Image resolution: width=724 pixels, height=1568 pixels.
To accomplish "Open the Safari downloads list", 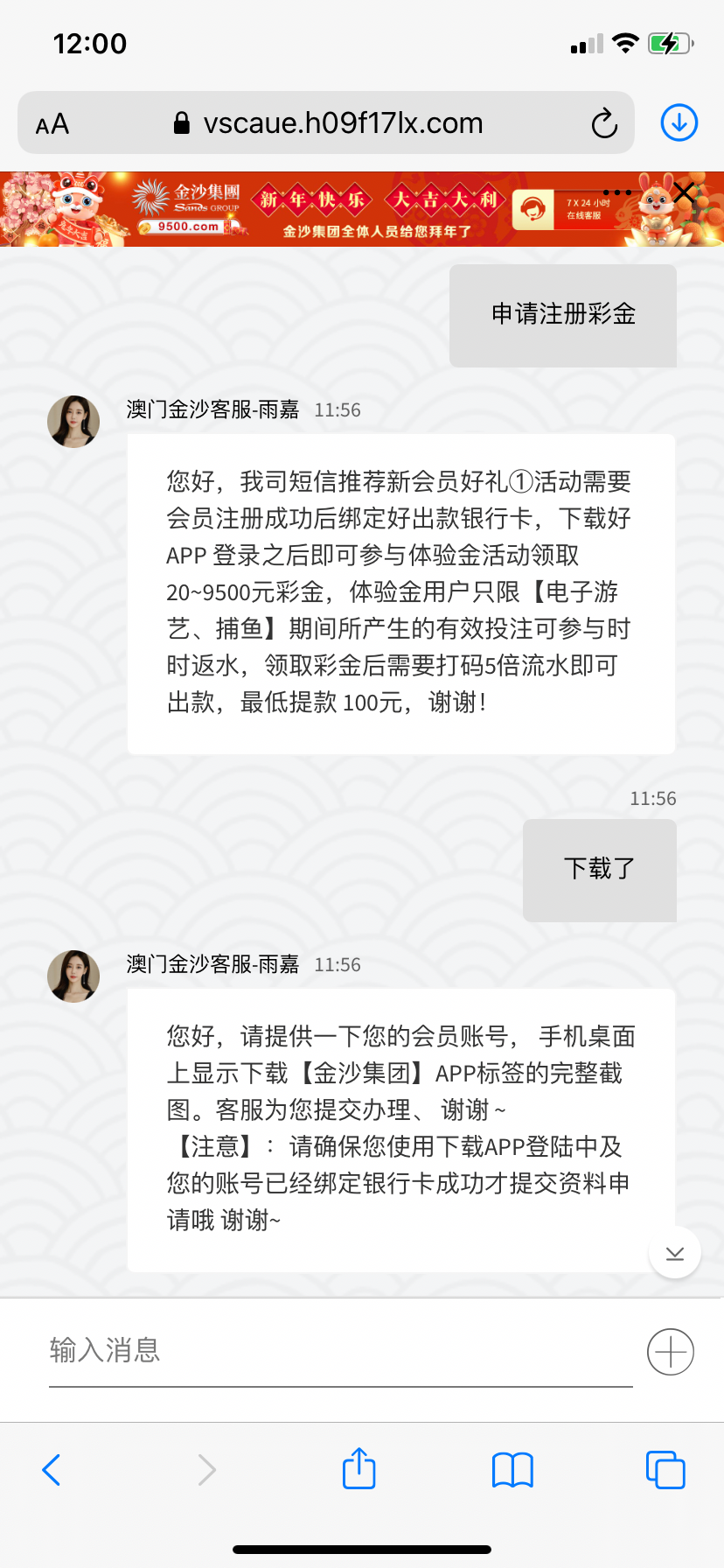I will click(x=679, y=122).
